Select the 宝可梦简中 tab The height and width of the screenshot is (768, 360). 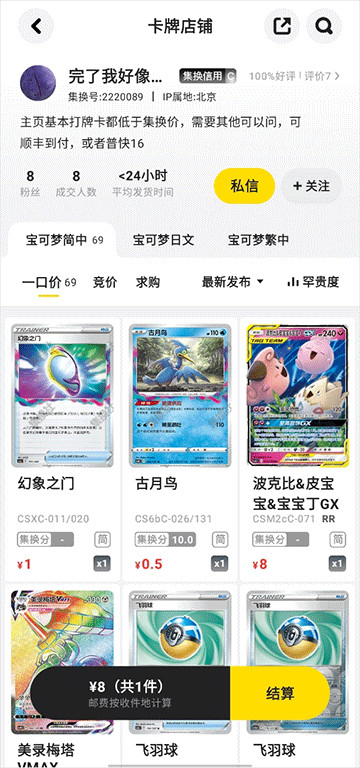[64, 240]
